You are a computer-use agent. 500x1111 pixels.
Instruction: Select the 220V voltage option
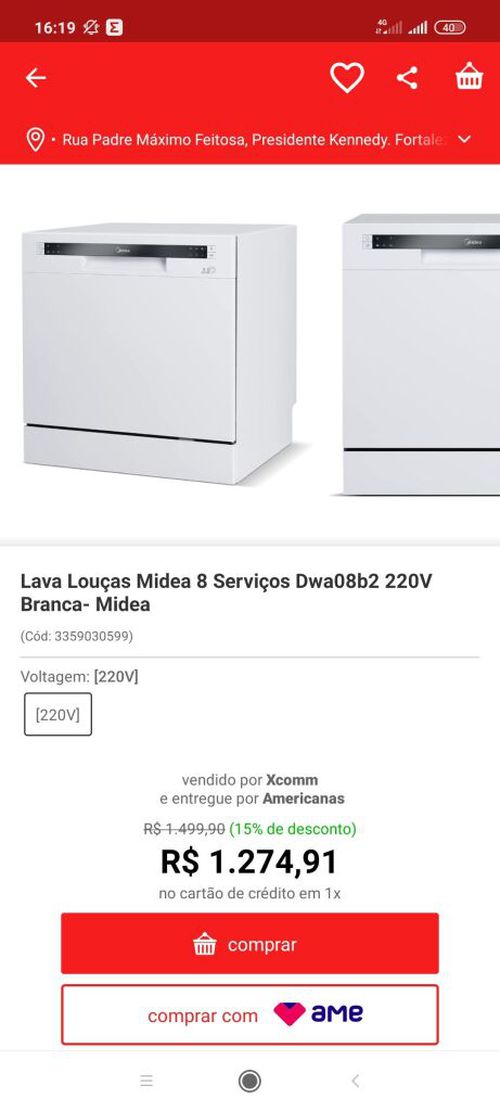(58, 714)
